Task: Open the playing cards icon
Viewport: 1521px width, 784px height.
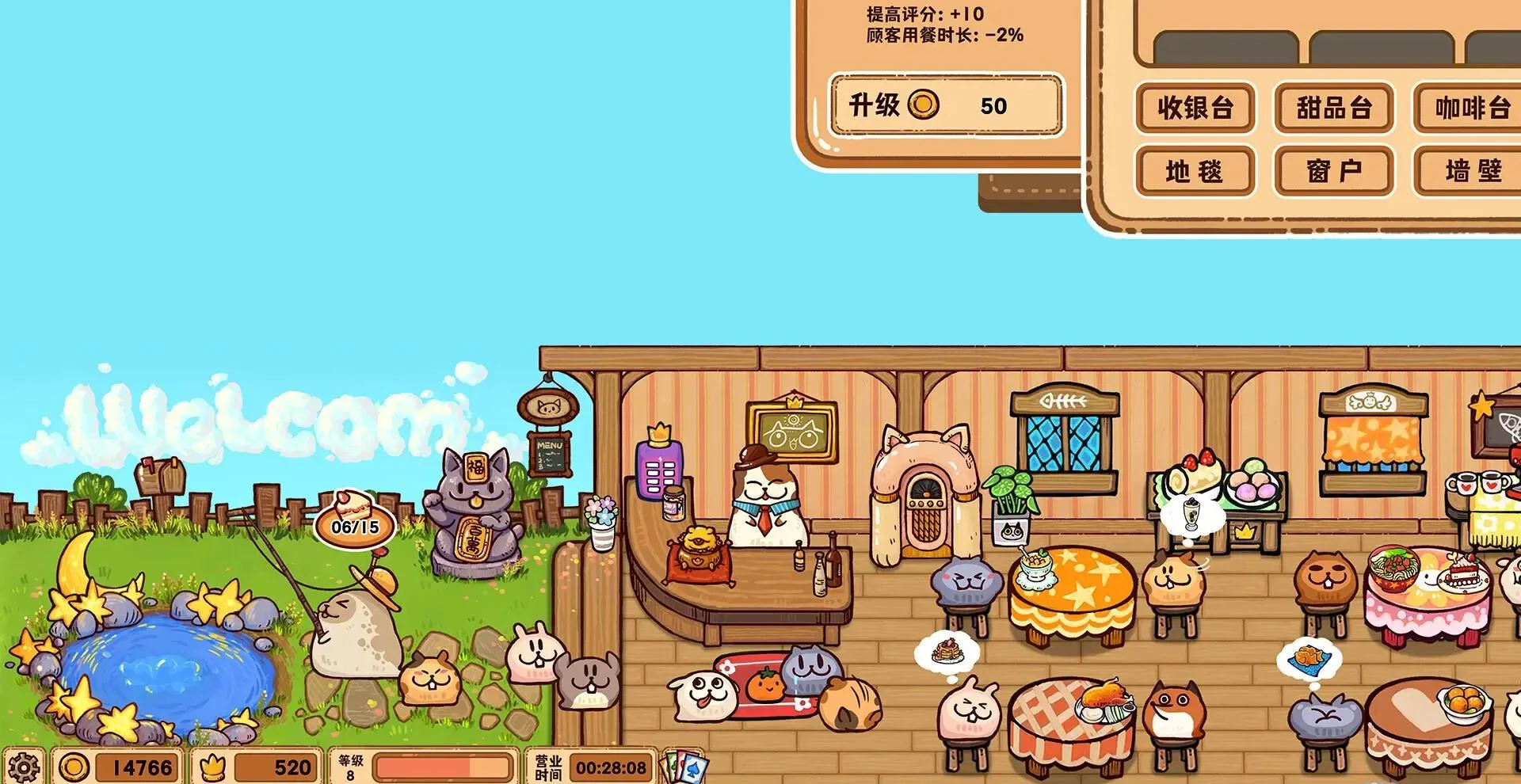Action: [x=684, y=767]
